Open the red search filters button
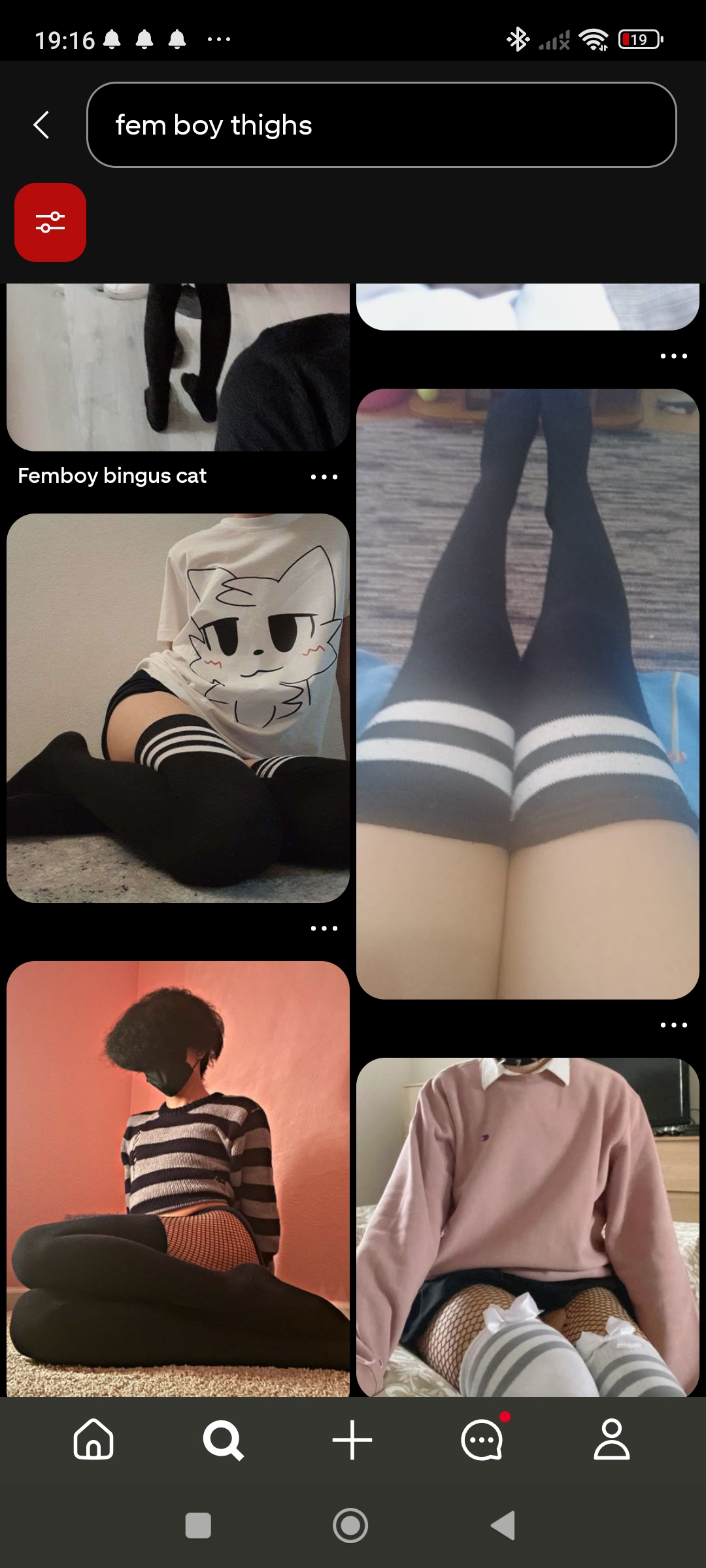The width and height of the screenshot is (706, 1568). pyautogui.click(x=50, y=222)
